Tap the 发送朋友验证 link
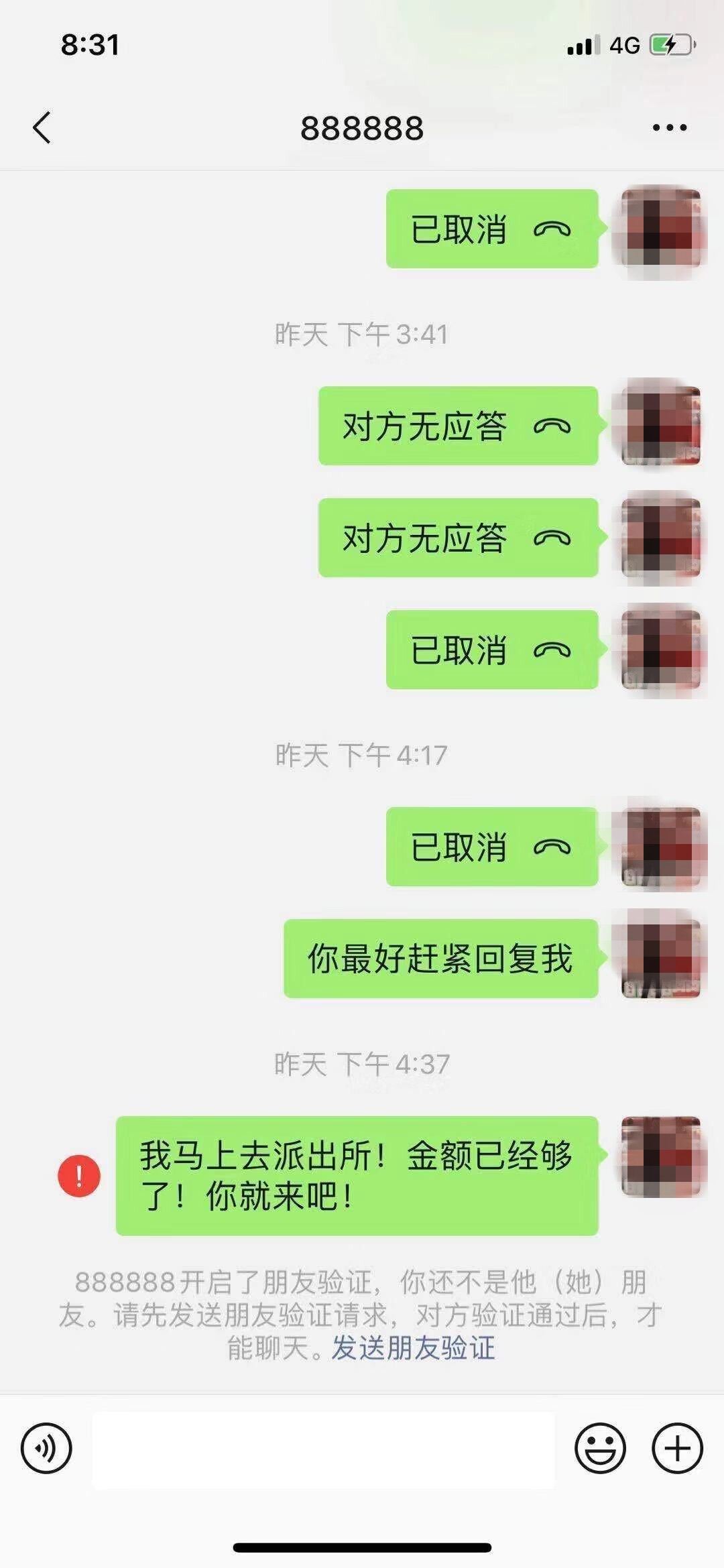The height and width of the screenshot is (1568, 724). pos(413,1347)
